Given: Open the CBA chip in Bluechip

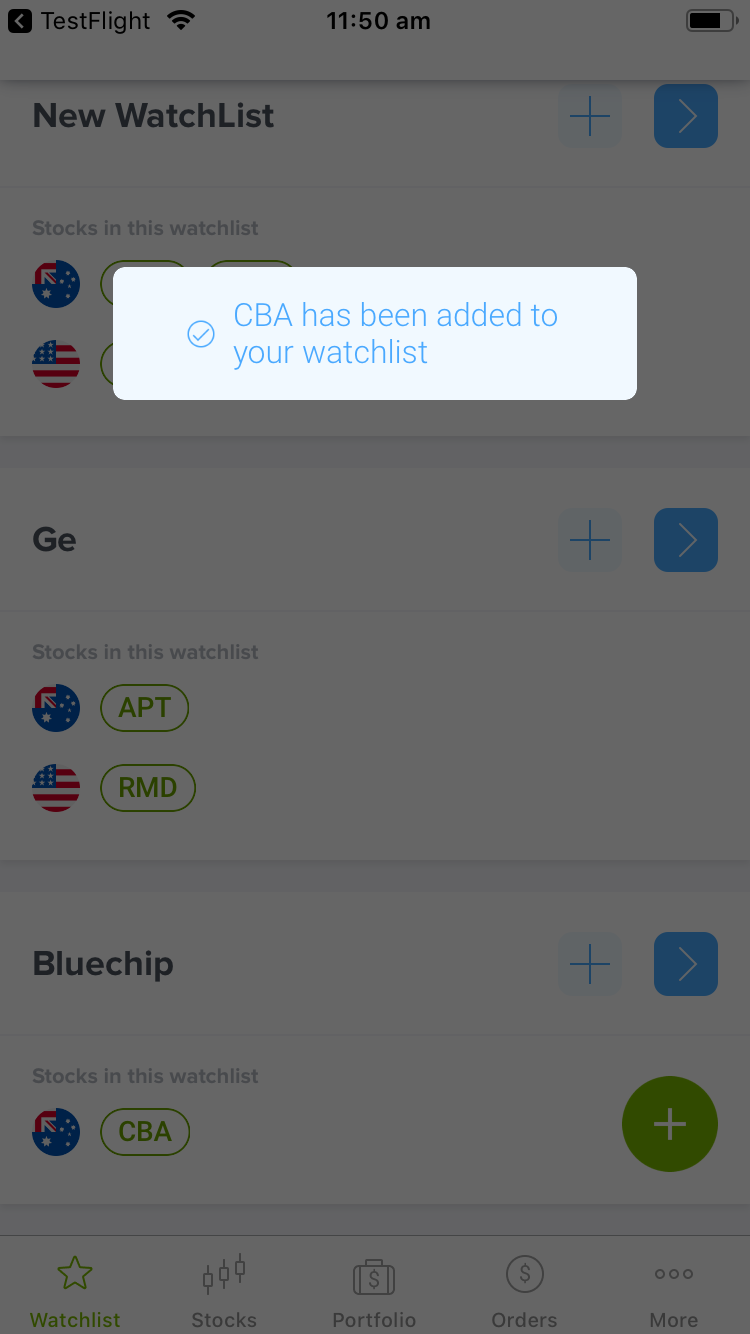Looking at the screenshot, I should (145, 1132).
